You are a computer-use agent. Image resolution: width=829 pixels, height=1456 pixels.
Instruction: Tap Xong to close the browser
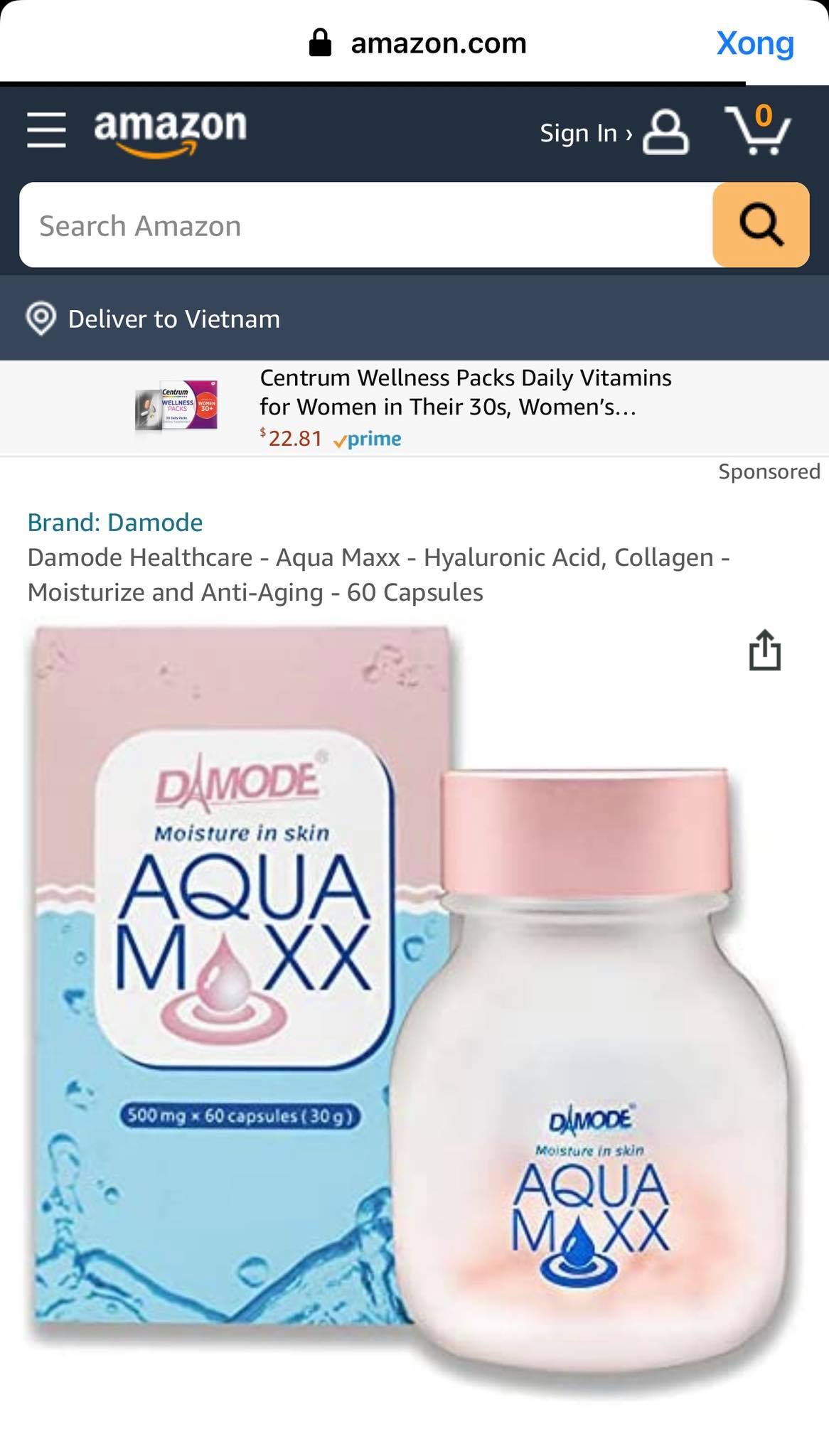click(754, 43)
